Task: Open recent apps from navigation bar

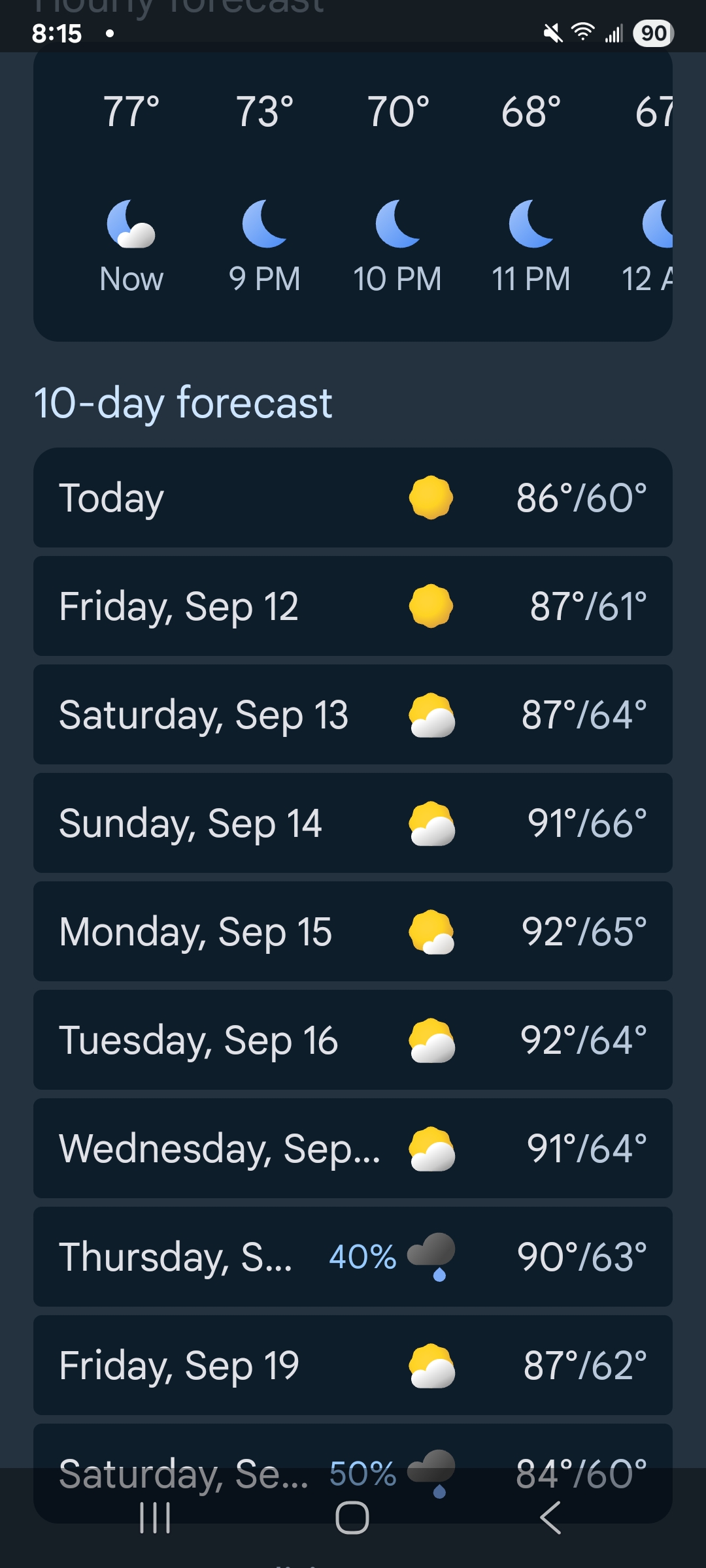Action: (x=156, y=1517)
